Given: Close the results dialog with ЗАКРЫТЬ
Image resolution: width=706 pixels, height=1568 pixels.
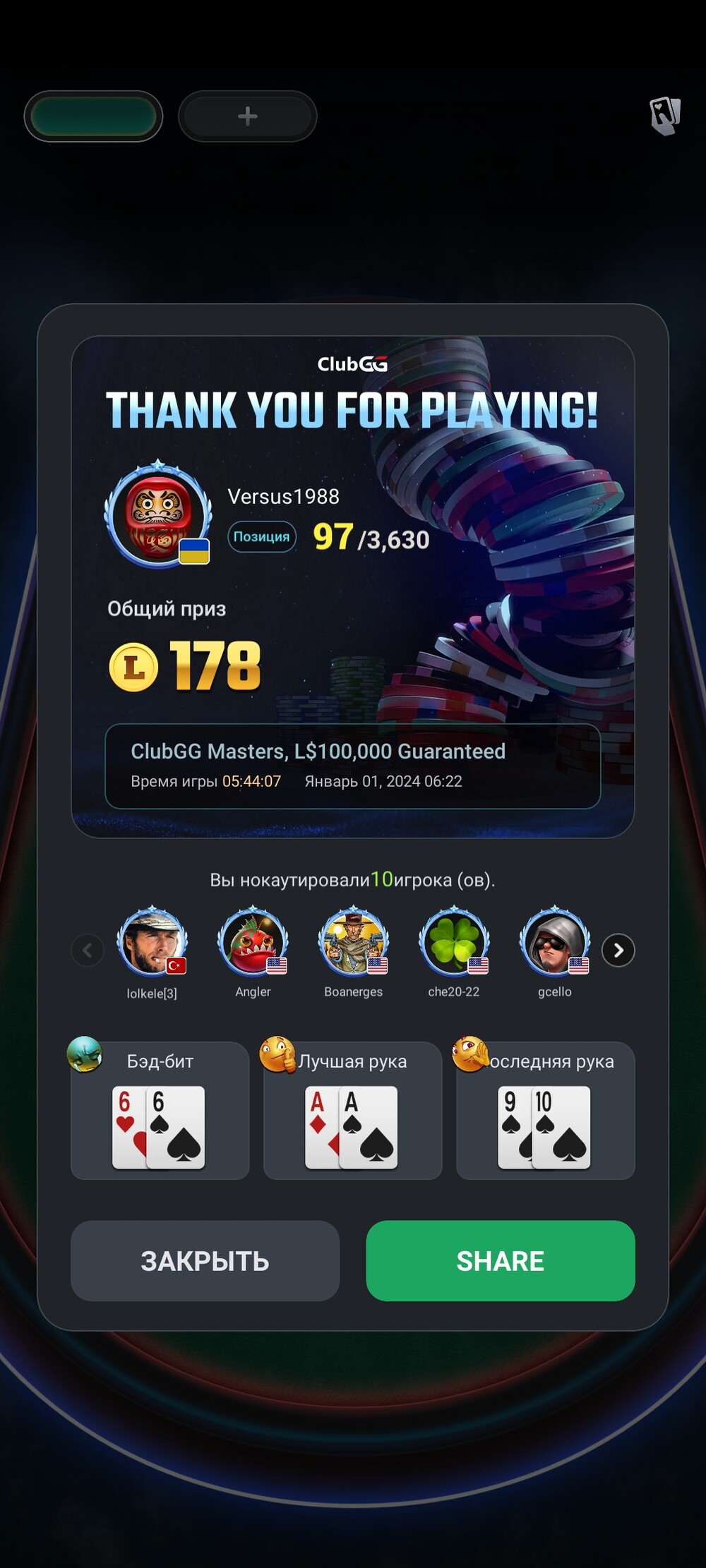Looking at the screenshot, I should coord(205,1260).
